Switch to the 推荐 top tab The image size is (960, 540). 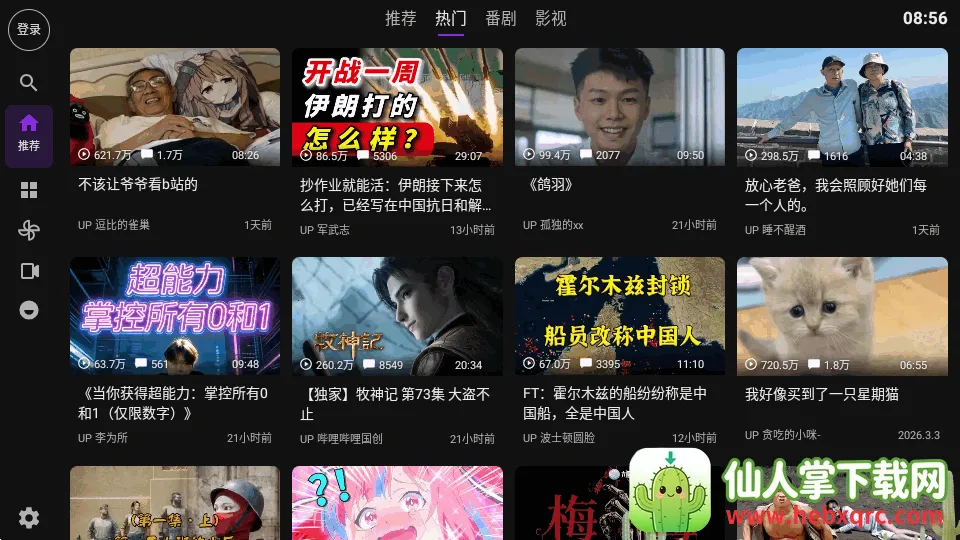tap(401, 18)
